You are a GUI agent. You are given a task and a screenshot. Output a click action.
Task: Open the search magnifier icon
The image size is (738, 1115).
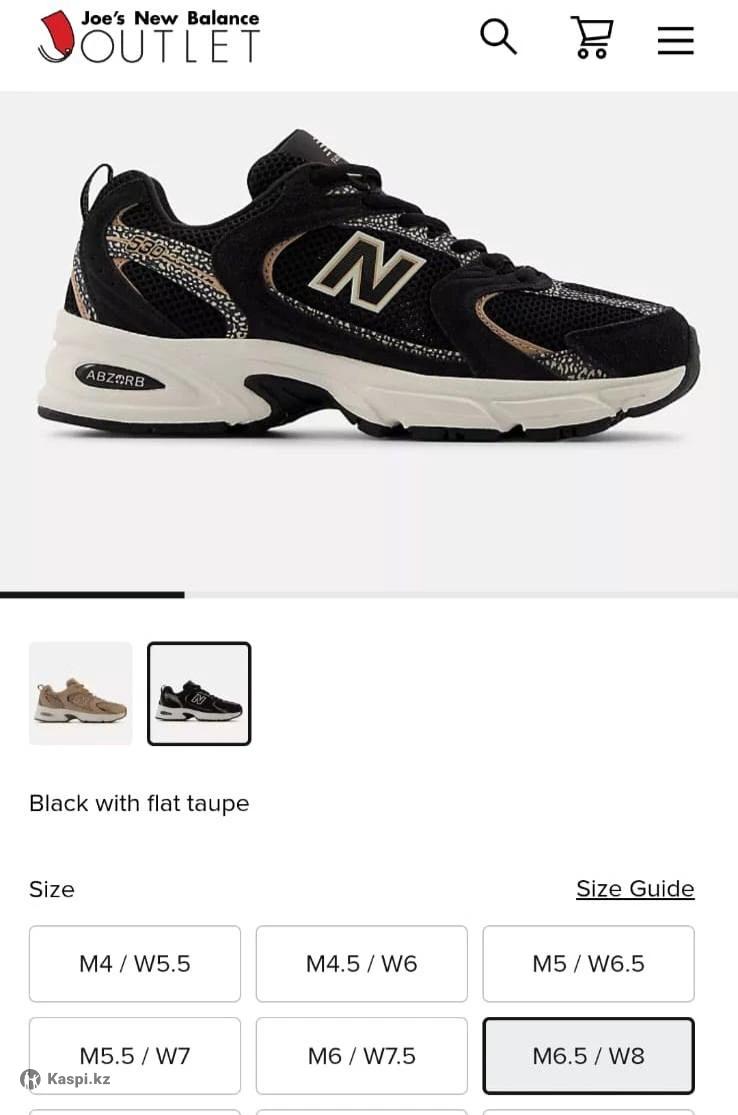498,38
